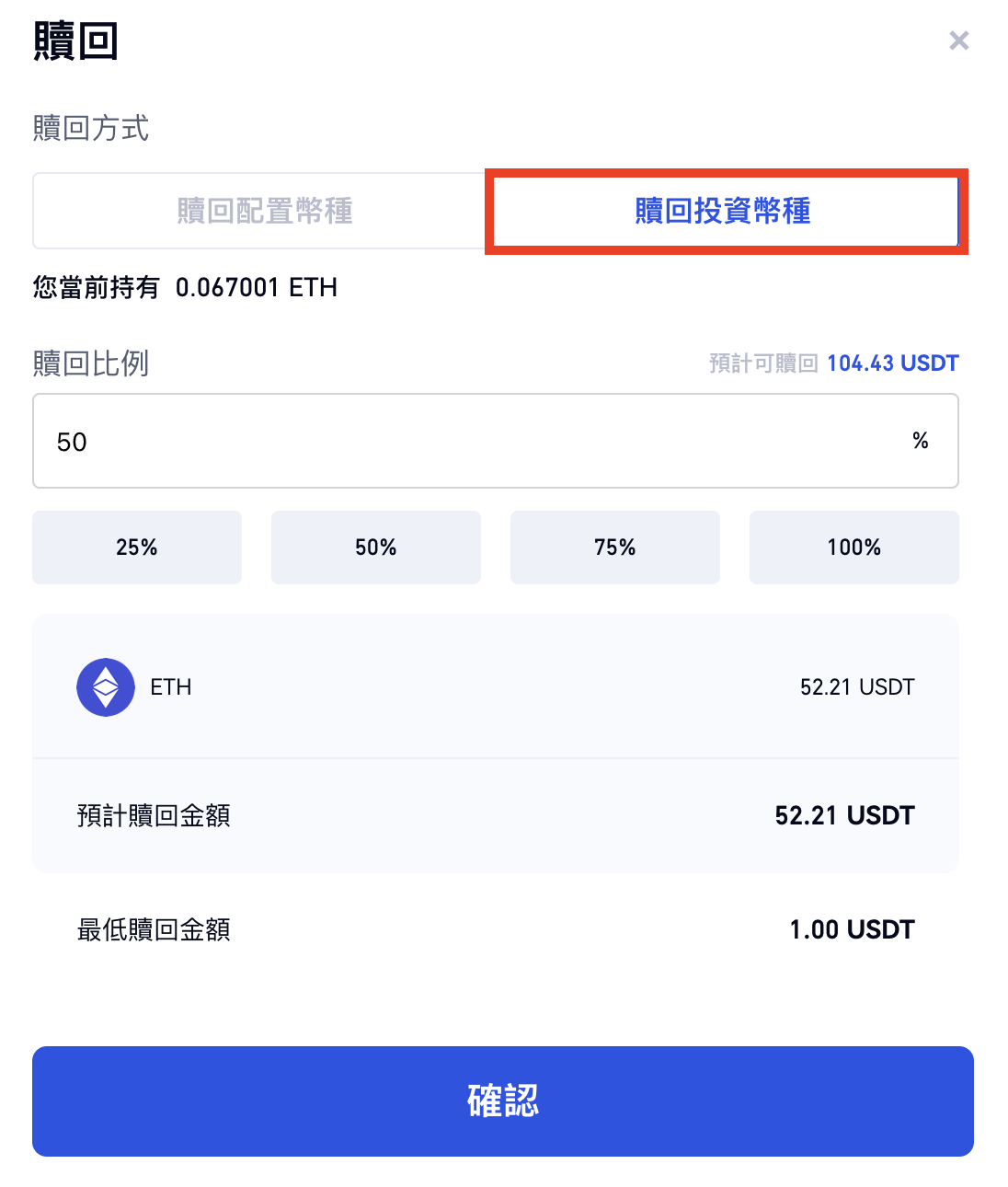The image size is (1008, 1187).
Task: Close the 贖回 dialog
Action: tap(958, 40)
